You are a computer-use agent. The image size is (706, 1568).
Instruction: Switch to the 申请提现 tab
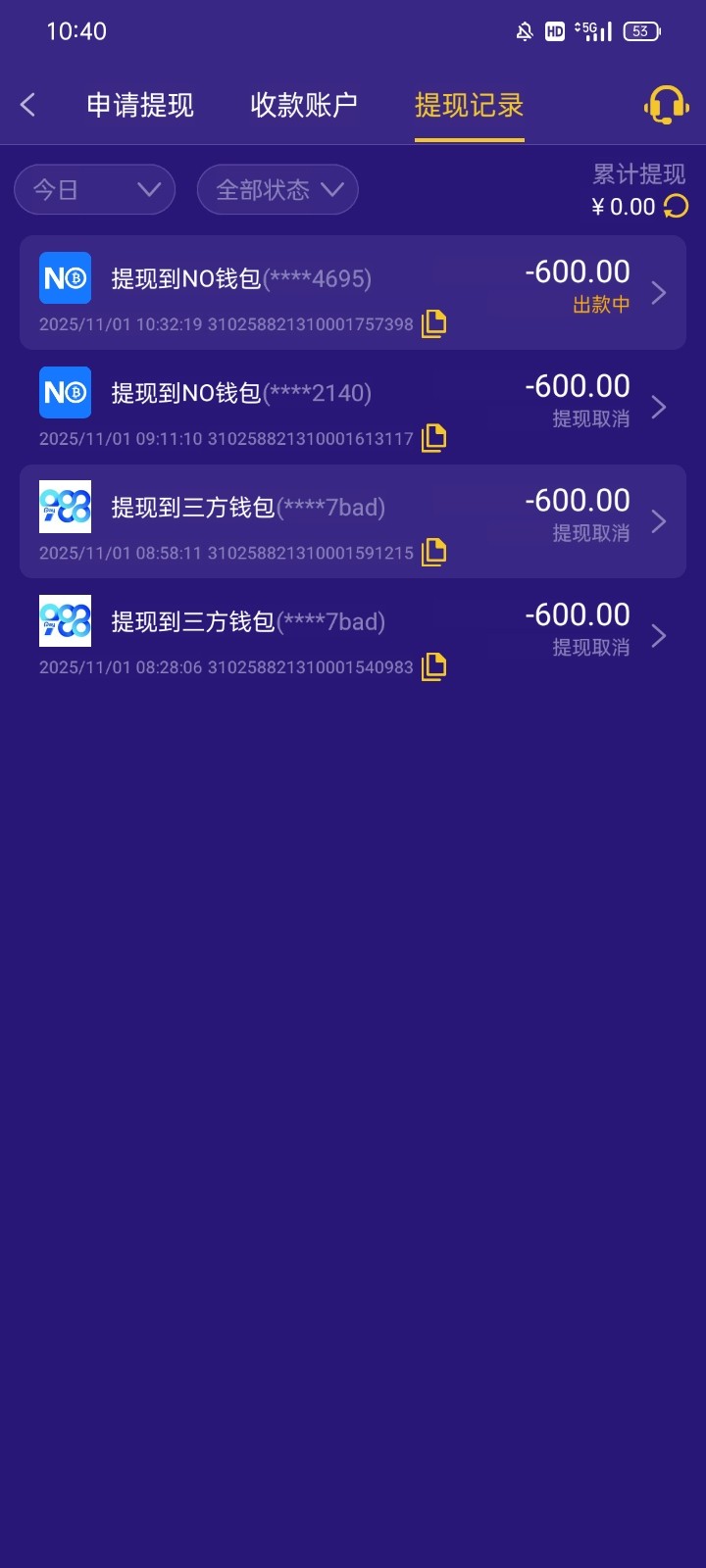140,104
